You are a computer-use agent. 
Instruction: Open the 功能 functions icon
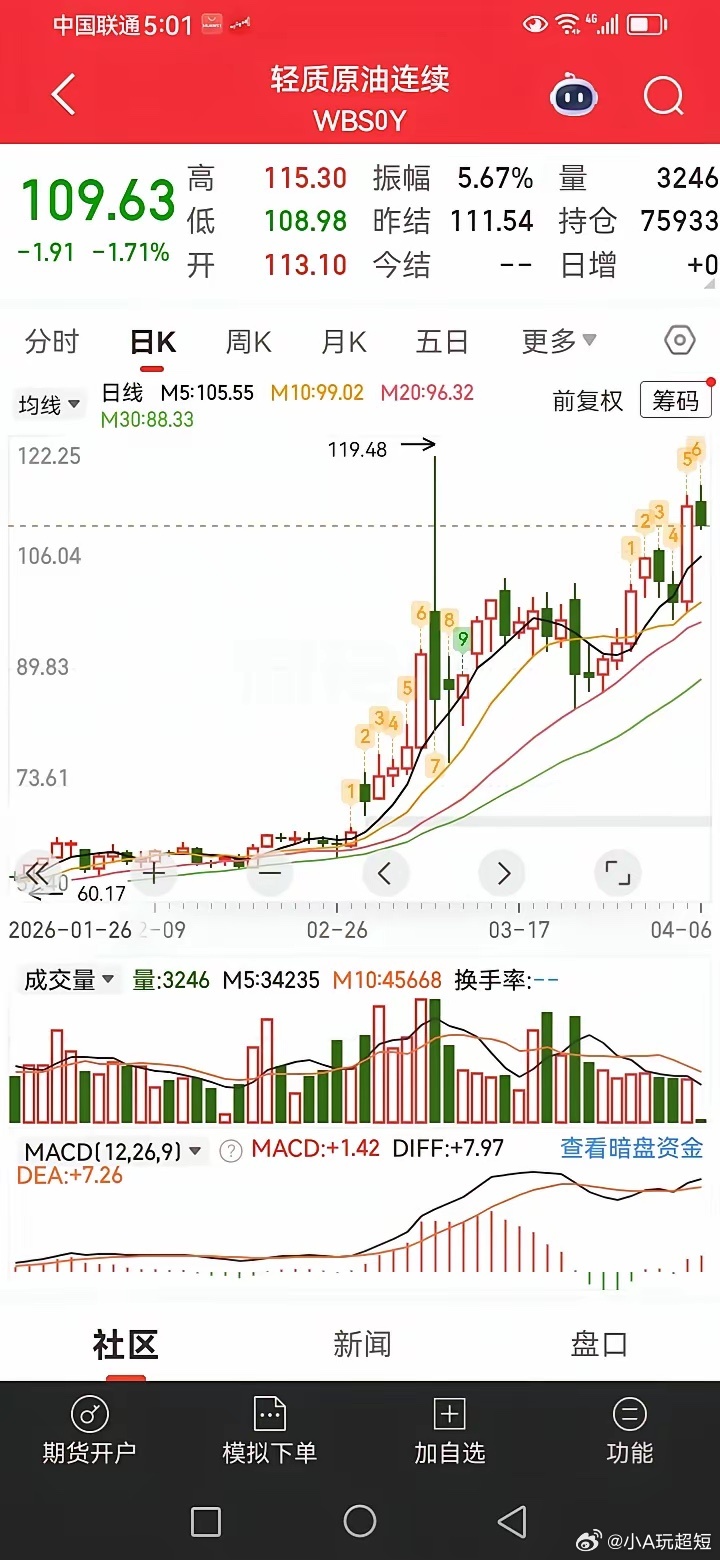[x=629, y=1414]
